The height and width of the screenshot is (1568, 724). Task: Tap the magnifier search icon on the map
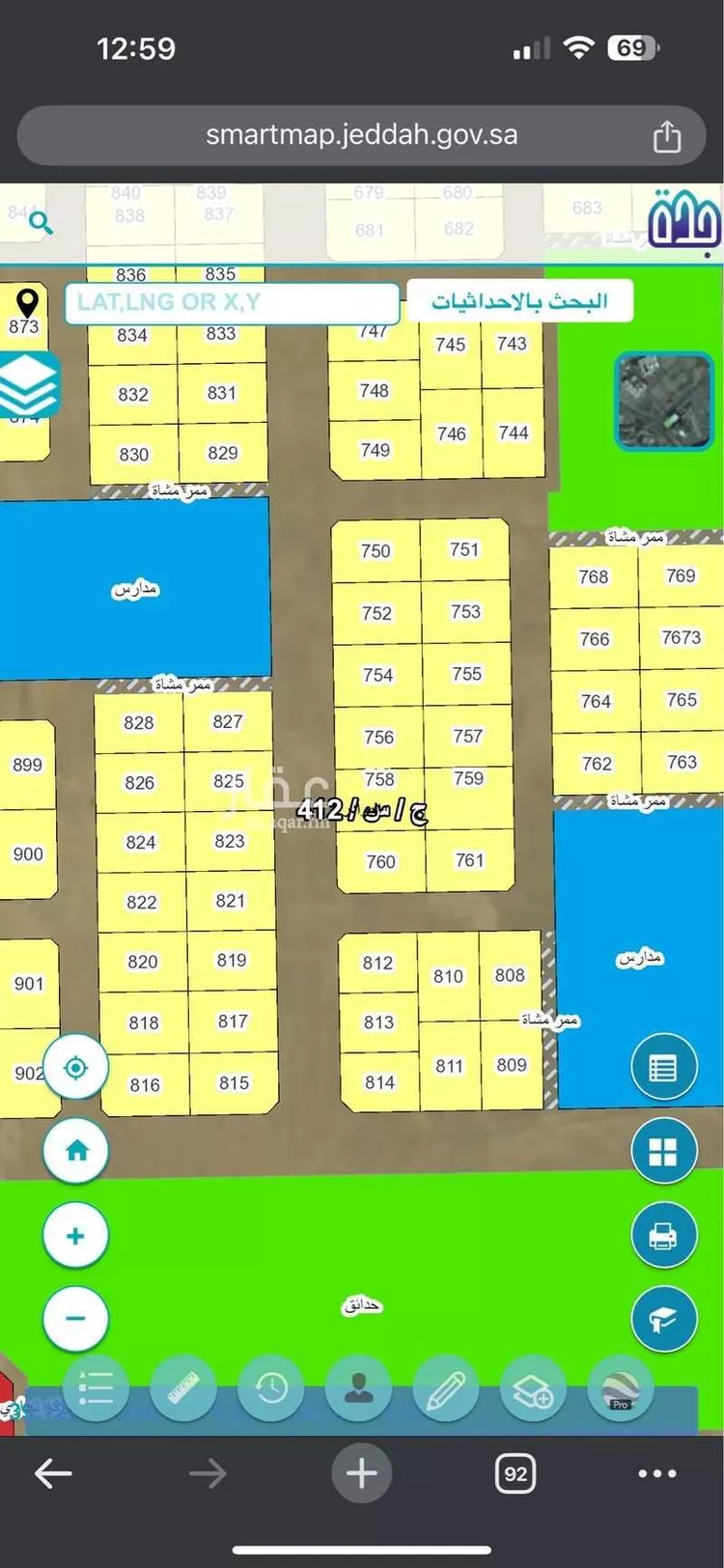pos(41,224)
